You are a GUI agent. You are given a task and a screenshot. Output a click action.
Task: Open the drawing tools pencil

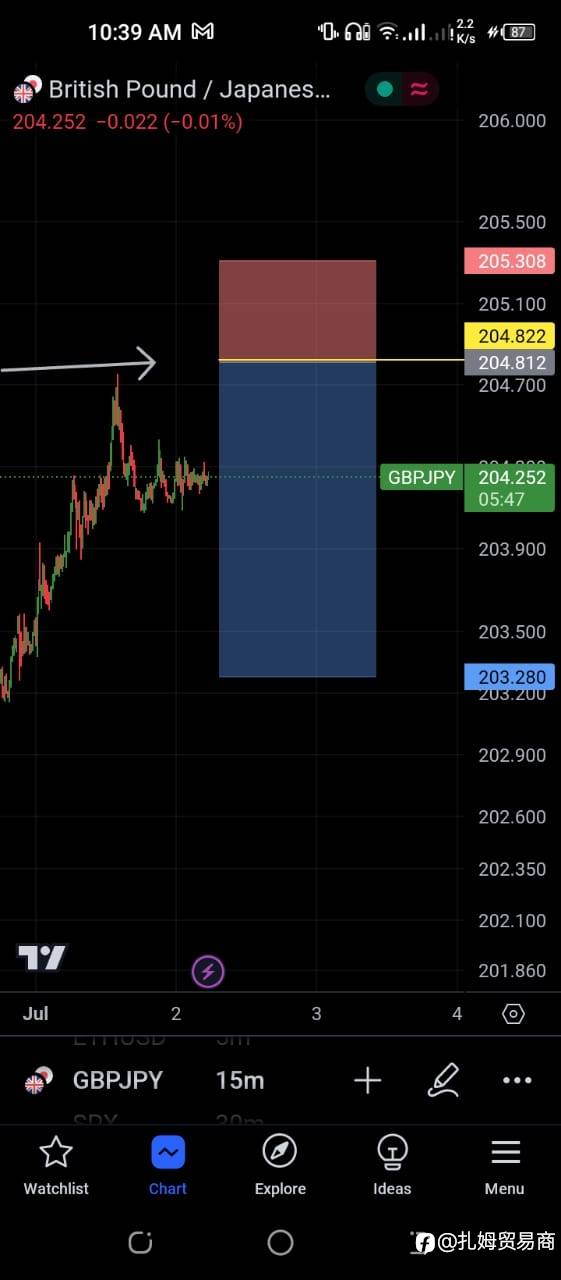[443, 1080]
